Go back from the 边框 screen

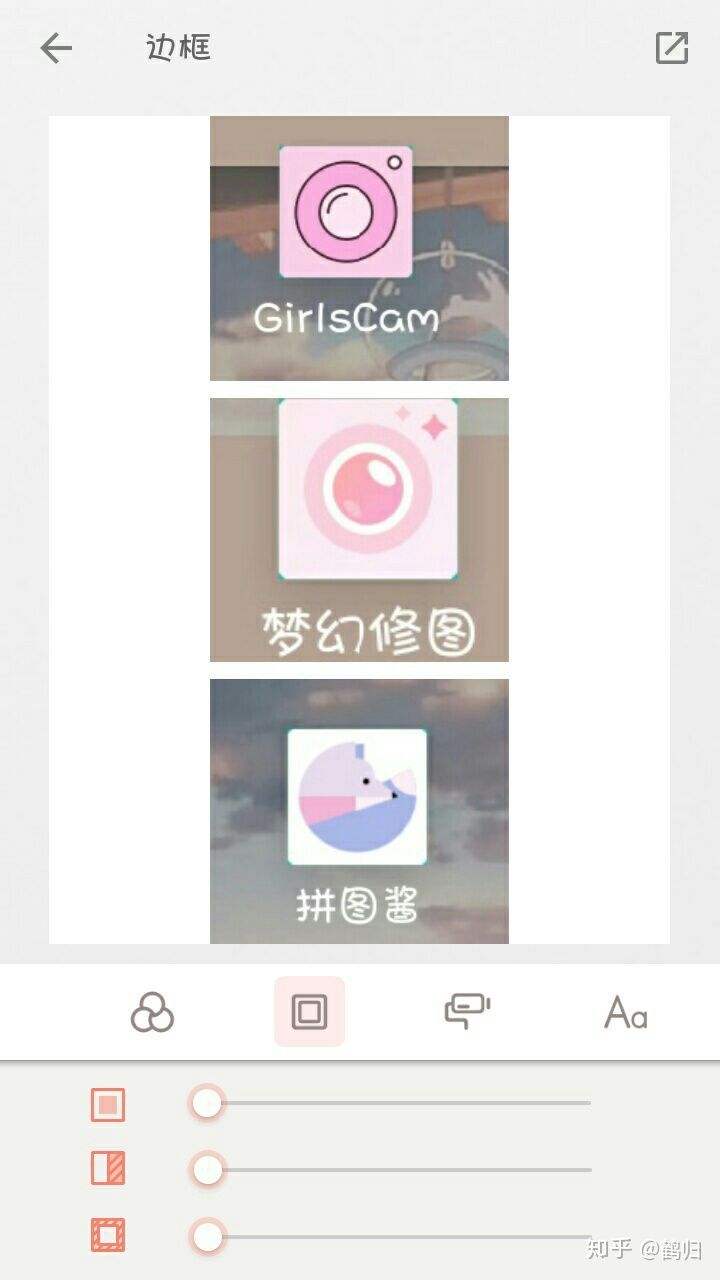pyautogui.click(x=56, y=48)
